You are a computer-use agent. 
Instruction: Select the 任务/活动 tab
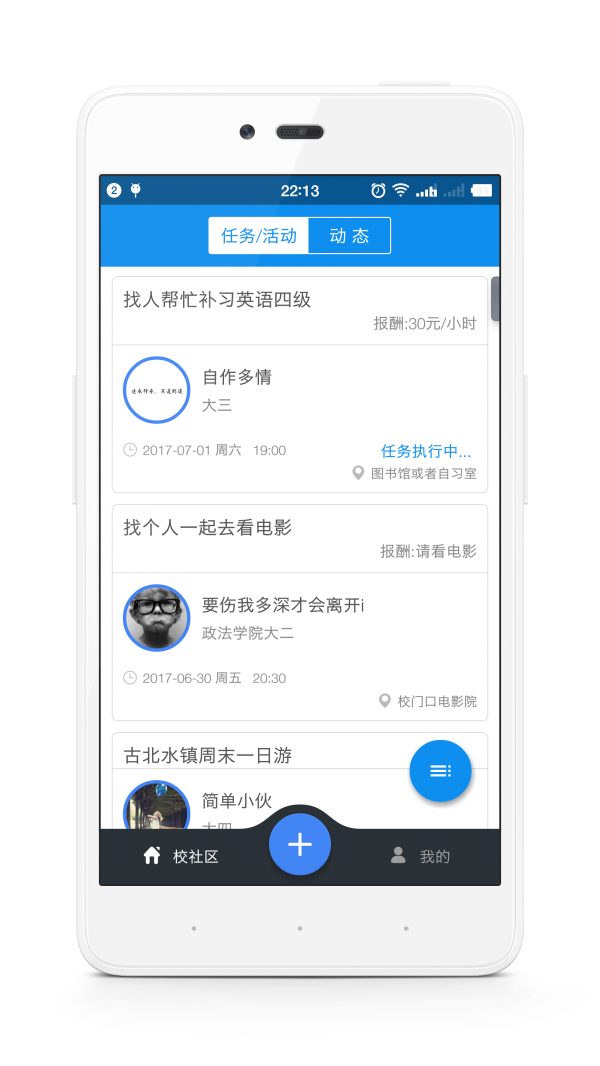(259, 236)
